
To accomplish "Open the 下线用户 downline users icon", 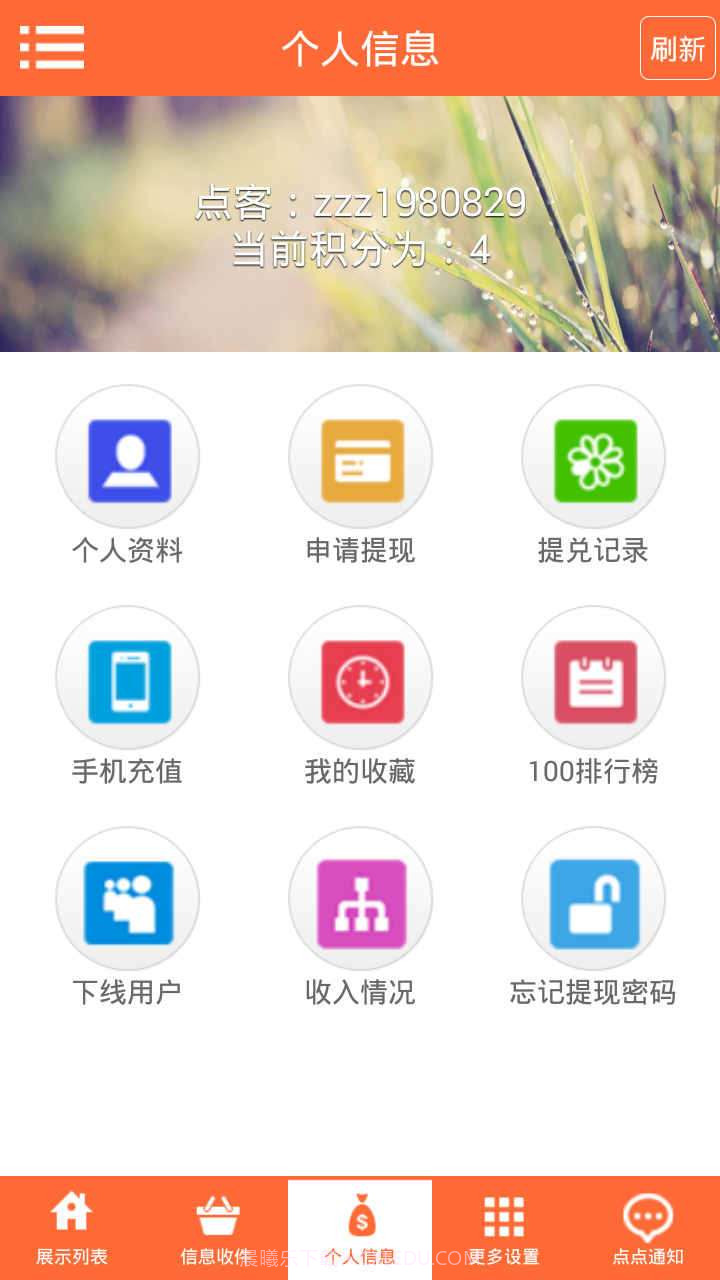I will 127,898.
